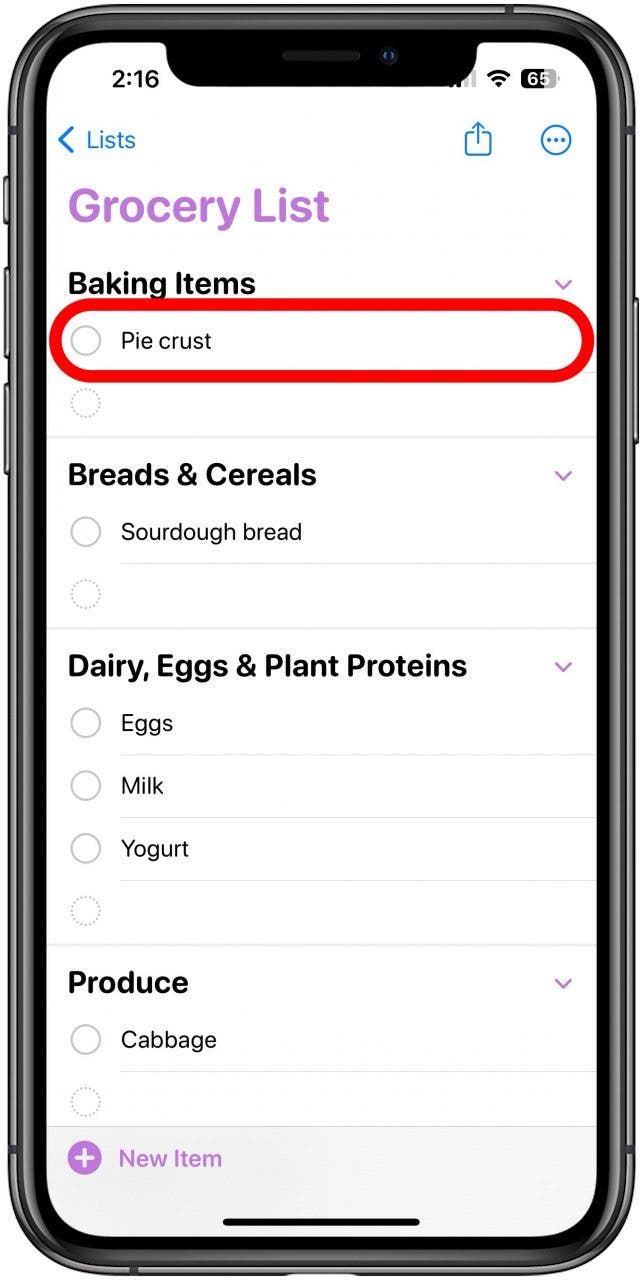This screenshot has width=642, height=1280.
Task: Tap empty row under Baking Items
Action: pos(300,404)
